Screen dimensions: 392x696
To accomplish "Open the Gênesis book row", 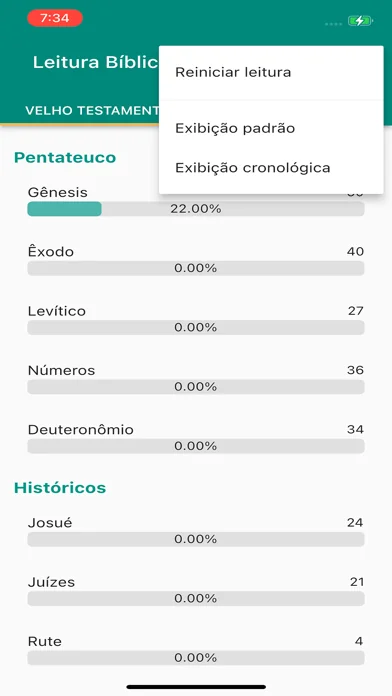I will click(x=196, y=201).
